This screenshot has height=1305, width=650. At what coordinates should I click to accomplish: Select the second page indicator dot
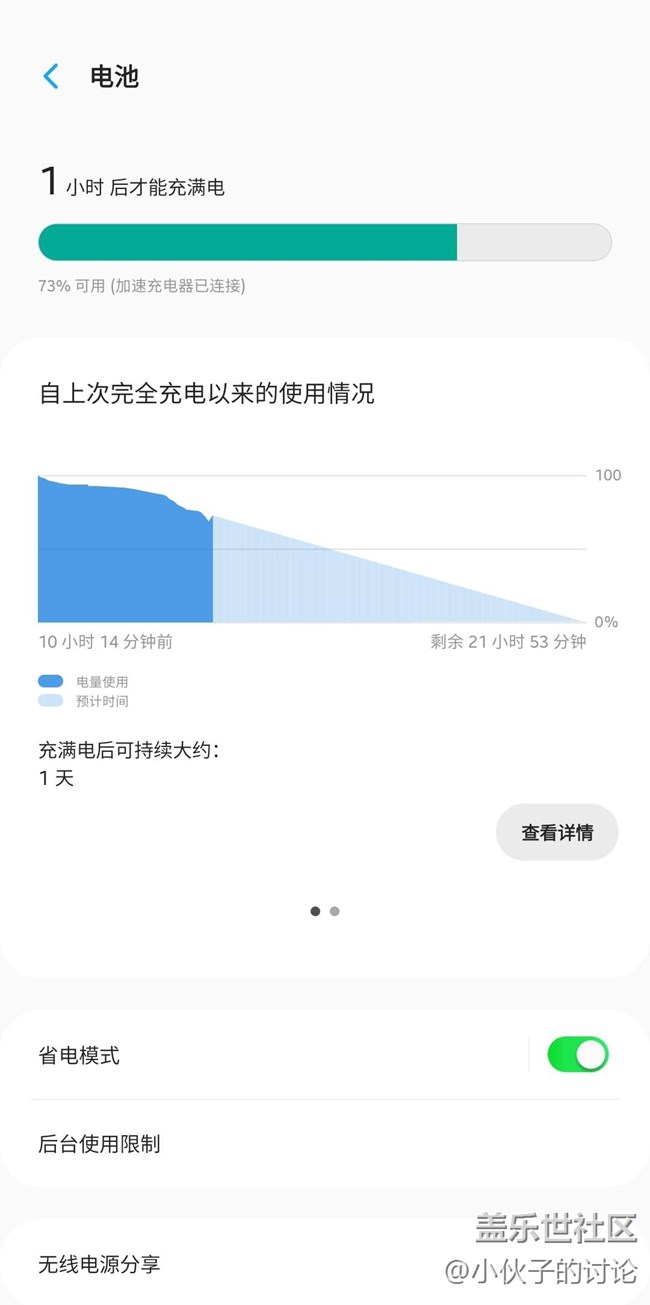(x=335, y=911)
